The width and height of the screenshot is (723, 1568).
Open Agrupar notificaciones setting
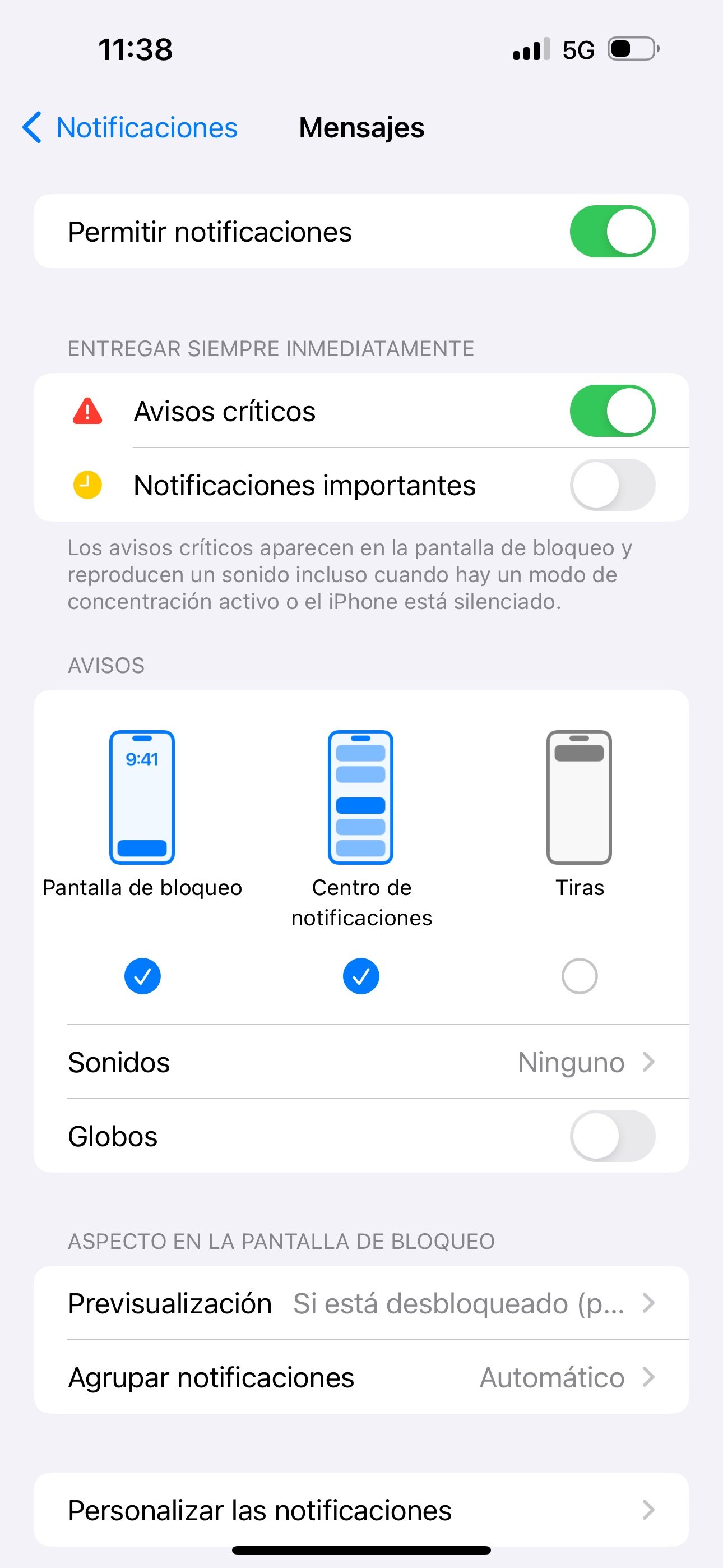pyautogui.click(x=361, y=1377)
